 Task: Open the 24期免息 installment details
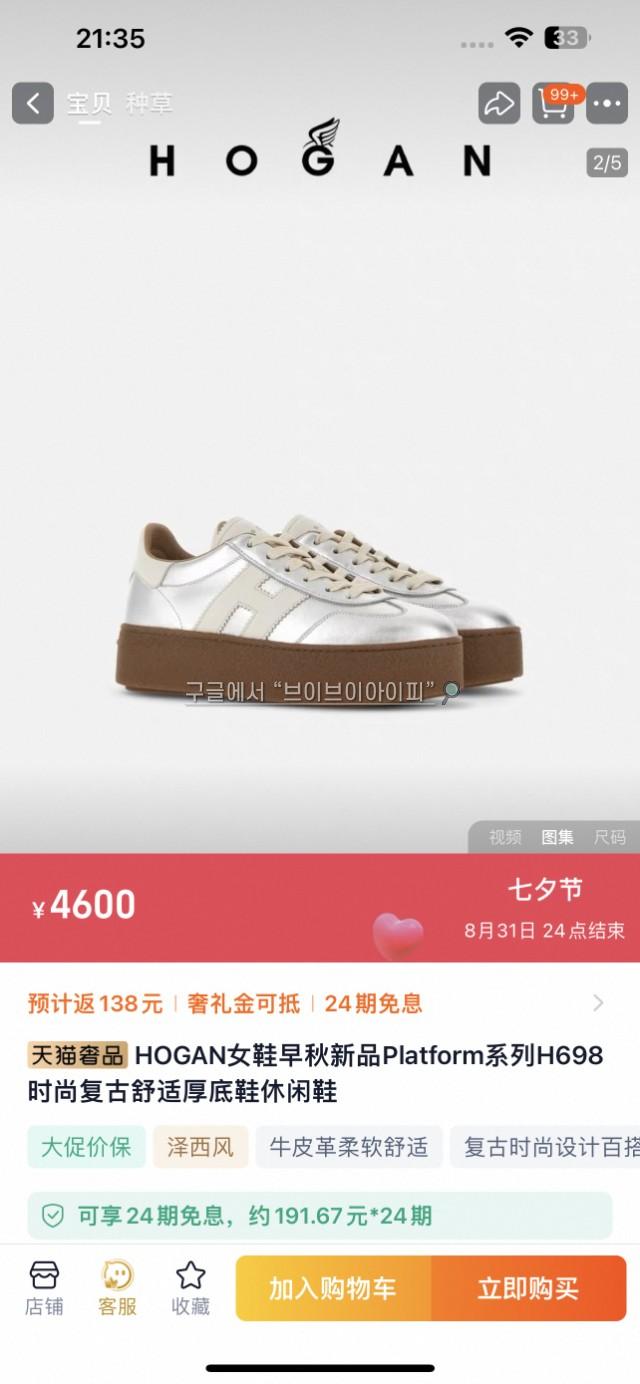(x=320, y=1215)
